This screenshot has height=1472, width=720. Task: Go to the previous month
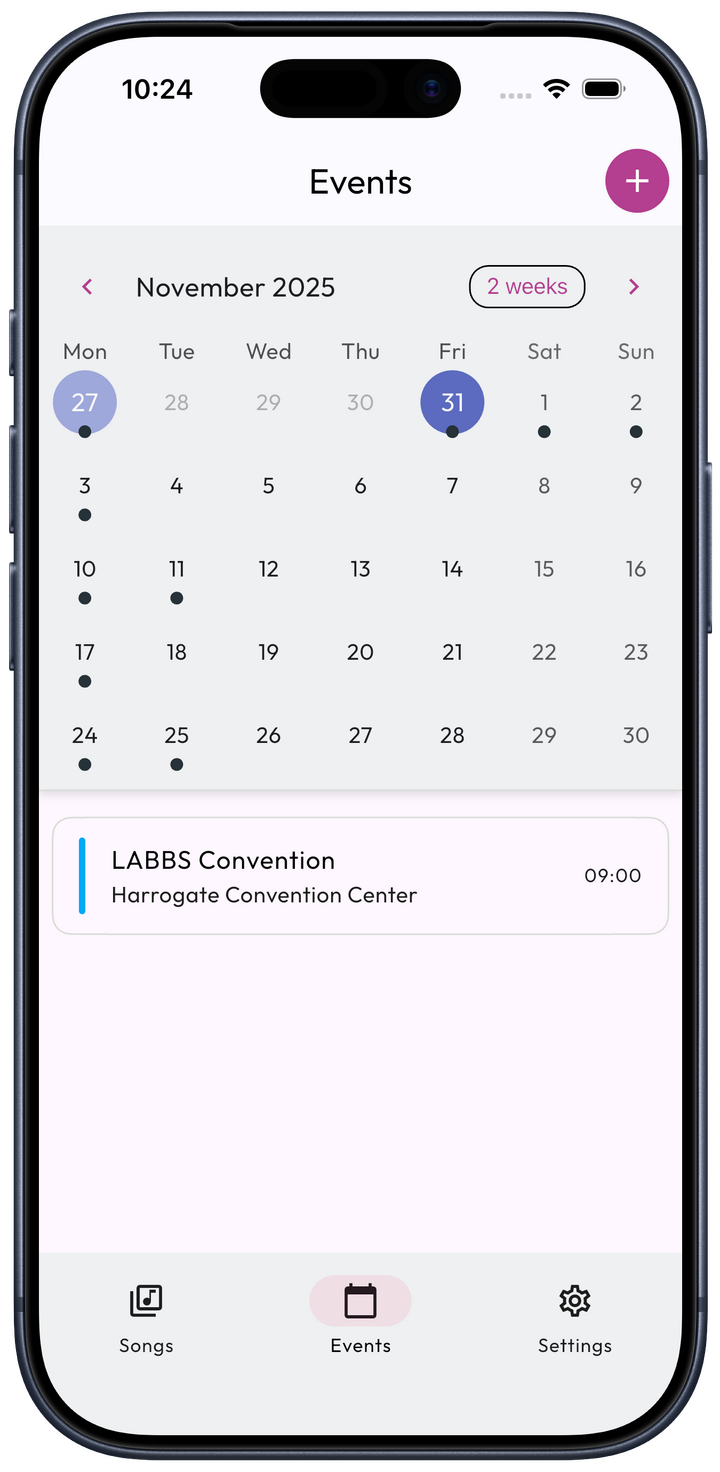[87, 287]
